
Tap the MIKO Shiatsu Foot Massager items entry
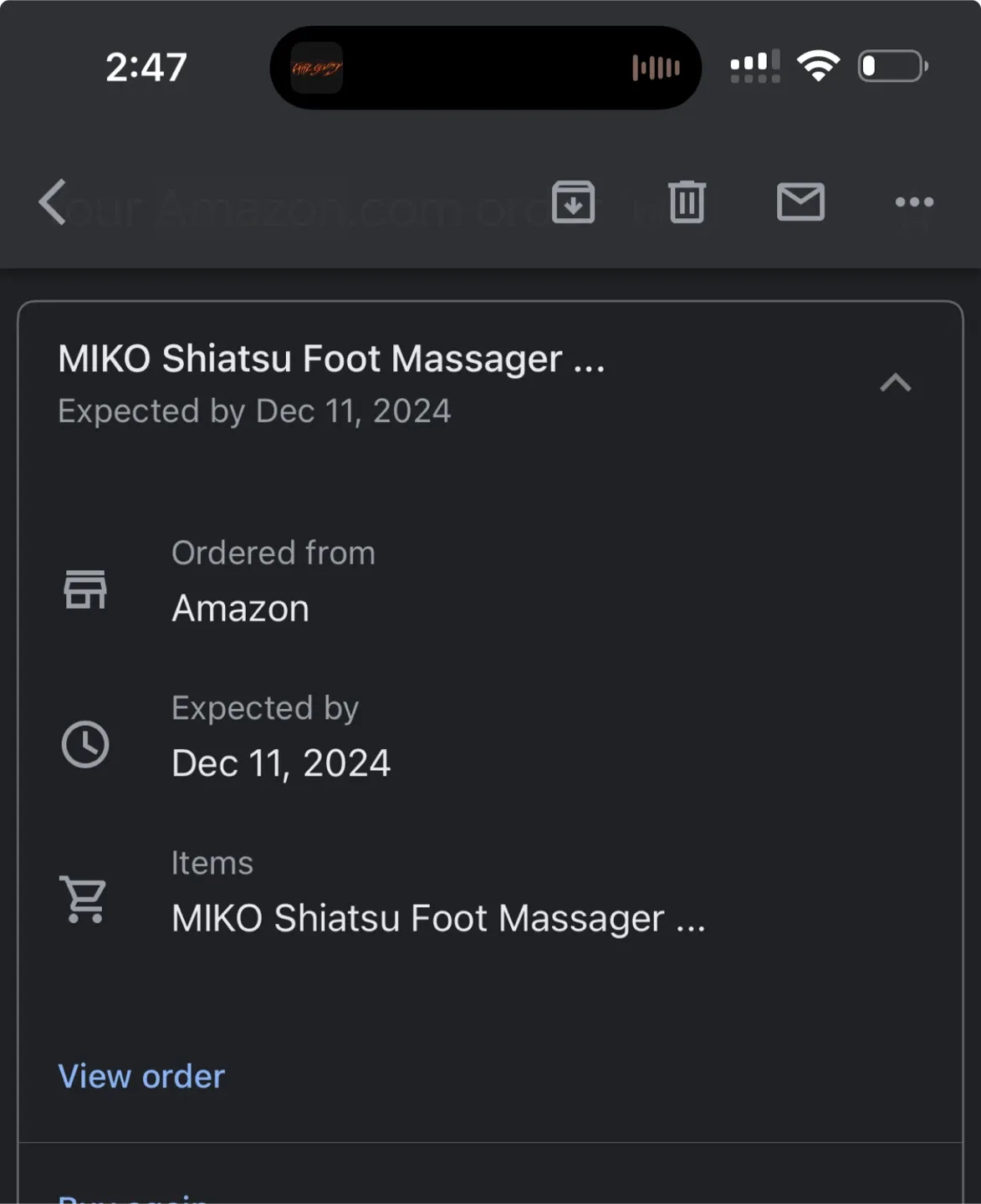(x=438, y=917)
